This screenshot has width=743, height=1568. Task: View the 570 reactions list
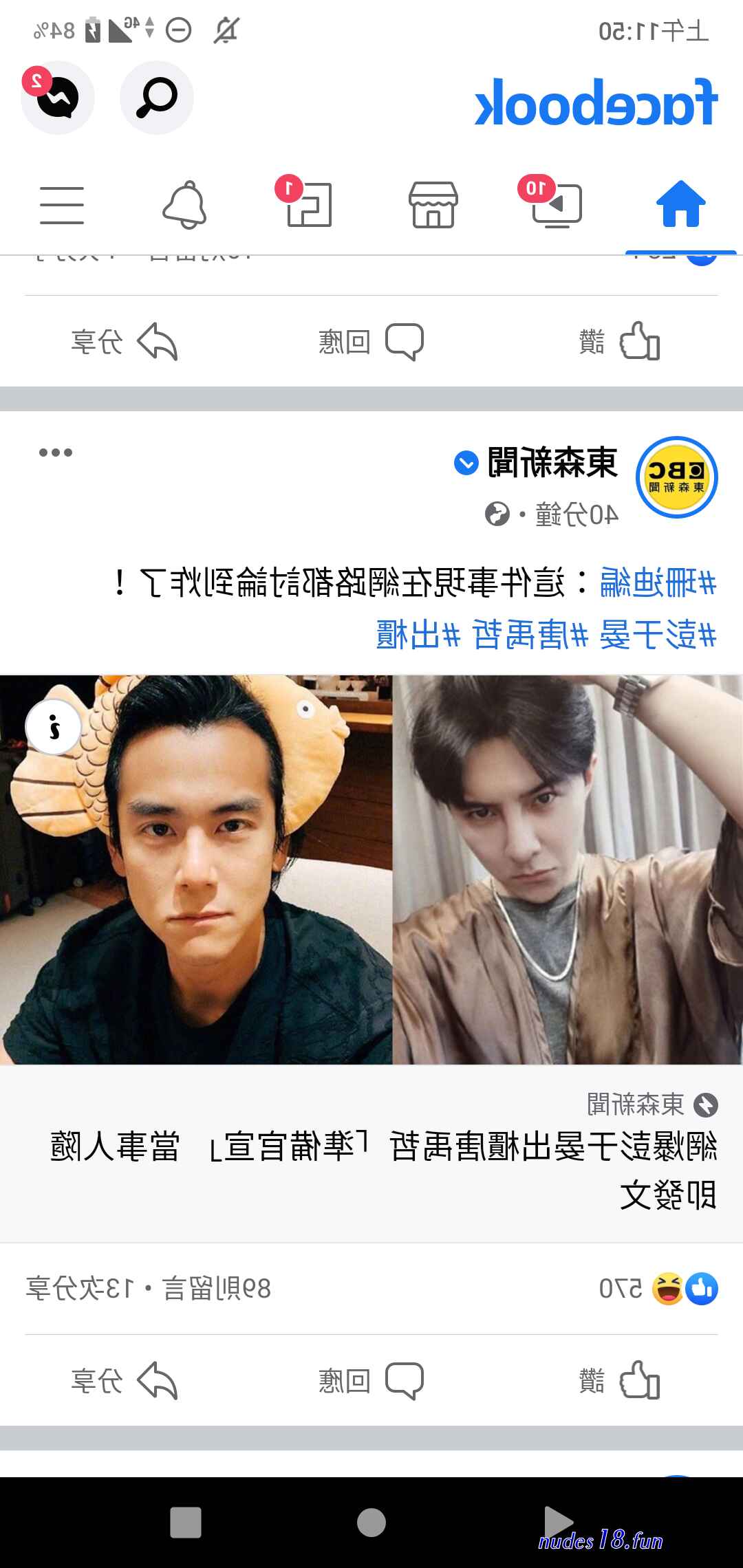[x=658, y=1289]
